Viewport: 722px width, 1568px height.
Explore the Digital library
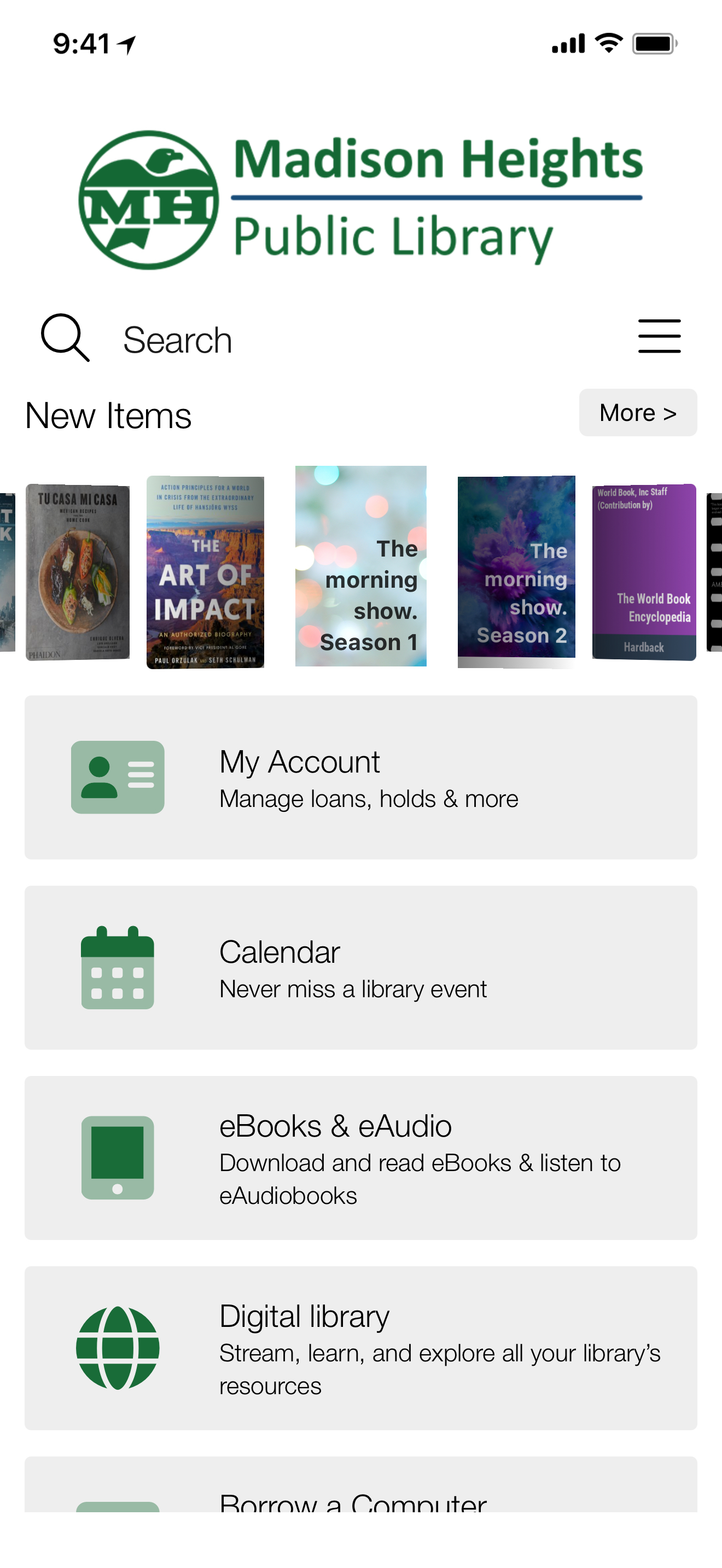pyautogui.click(x=360, y=1348)
